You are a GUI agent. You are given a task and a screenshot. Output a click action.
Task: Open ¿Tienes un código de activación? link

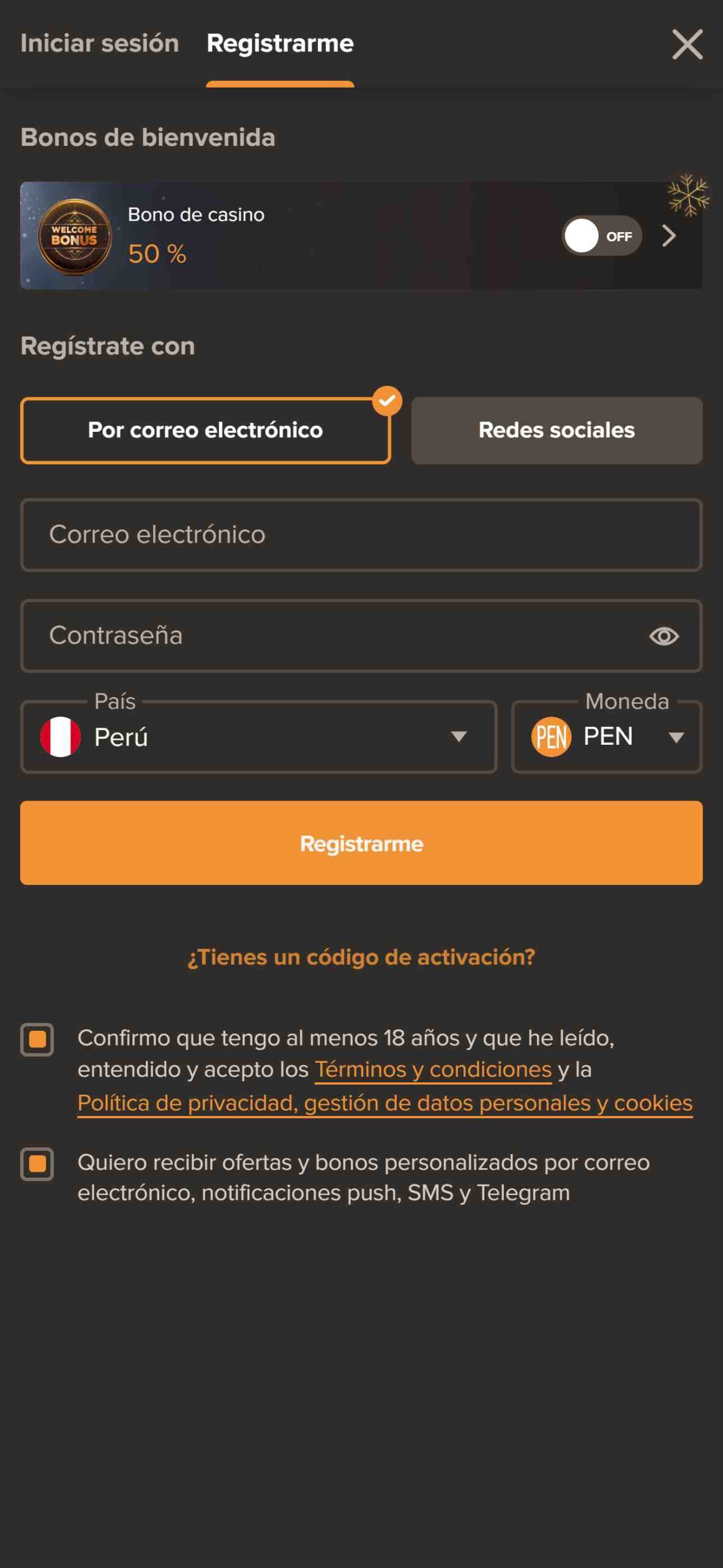click(x=361, y=957)
